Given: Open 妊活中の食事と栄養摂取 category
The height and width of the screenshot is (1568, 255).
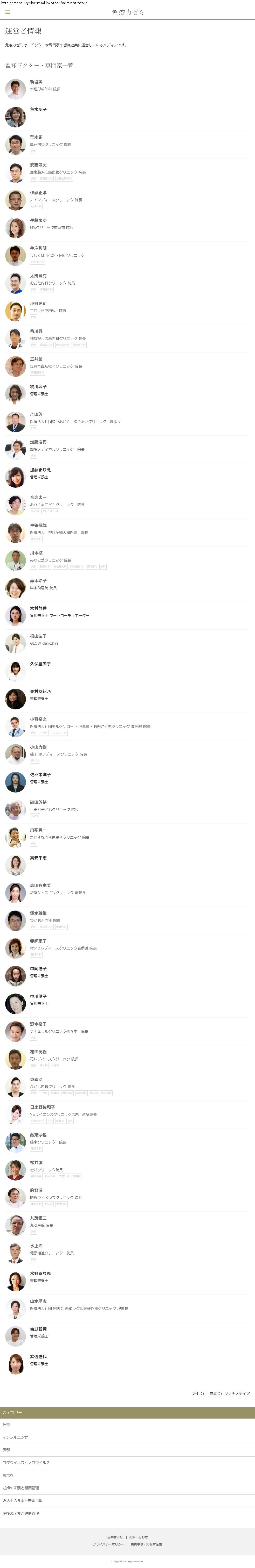Looking at the screenshot, I should click(23, 1500).
